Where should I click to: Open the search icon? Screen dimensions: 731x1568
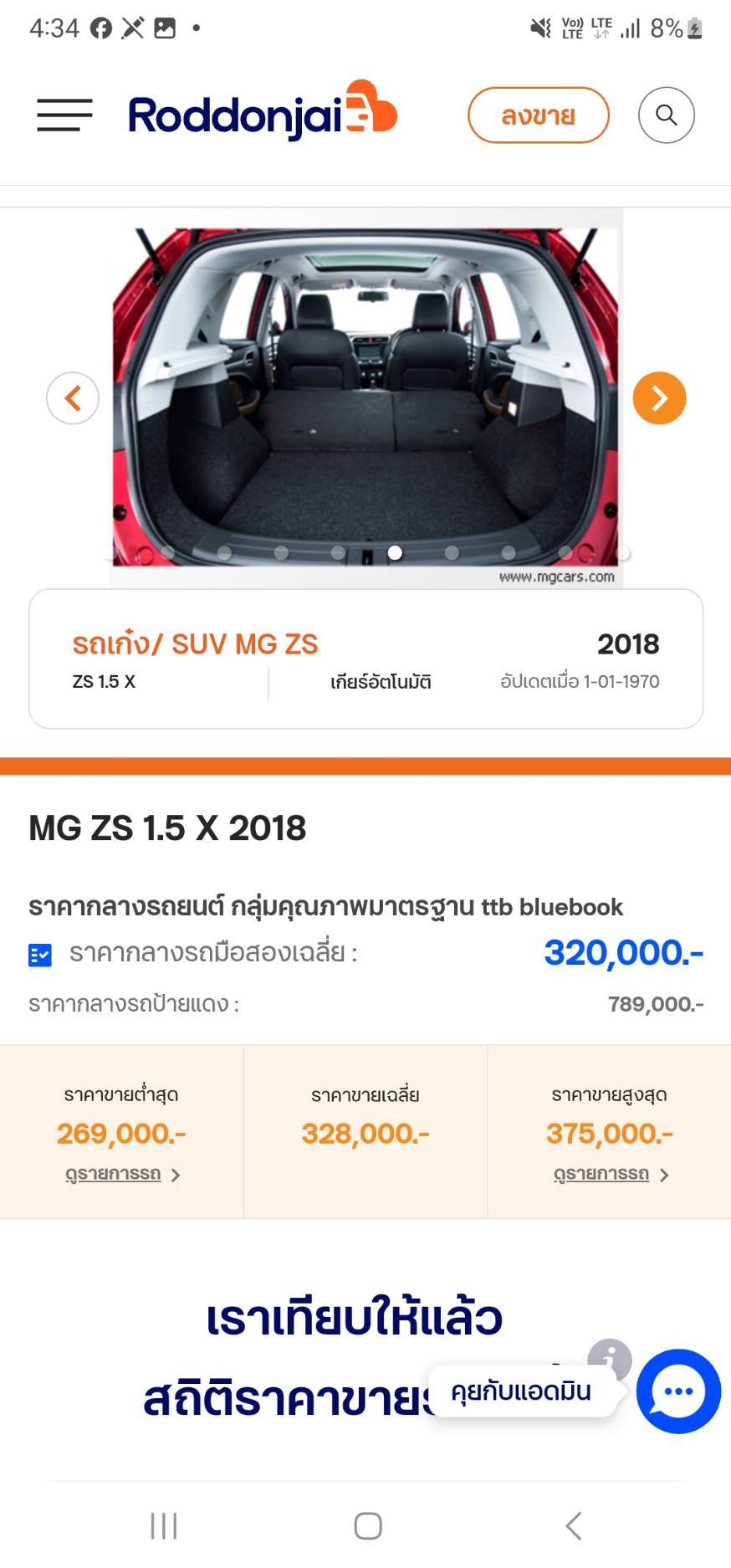coord(666,115)
